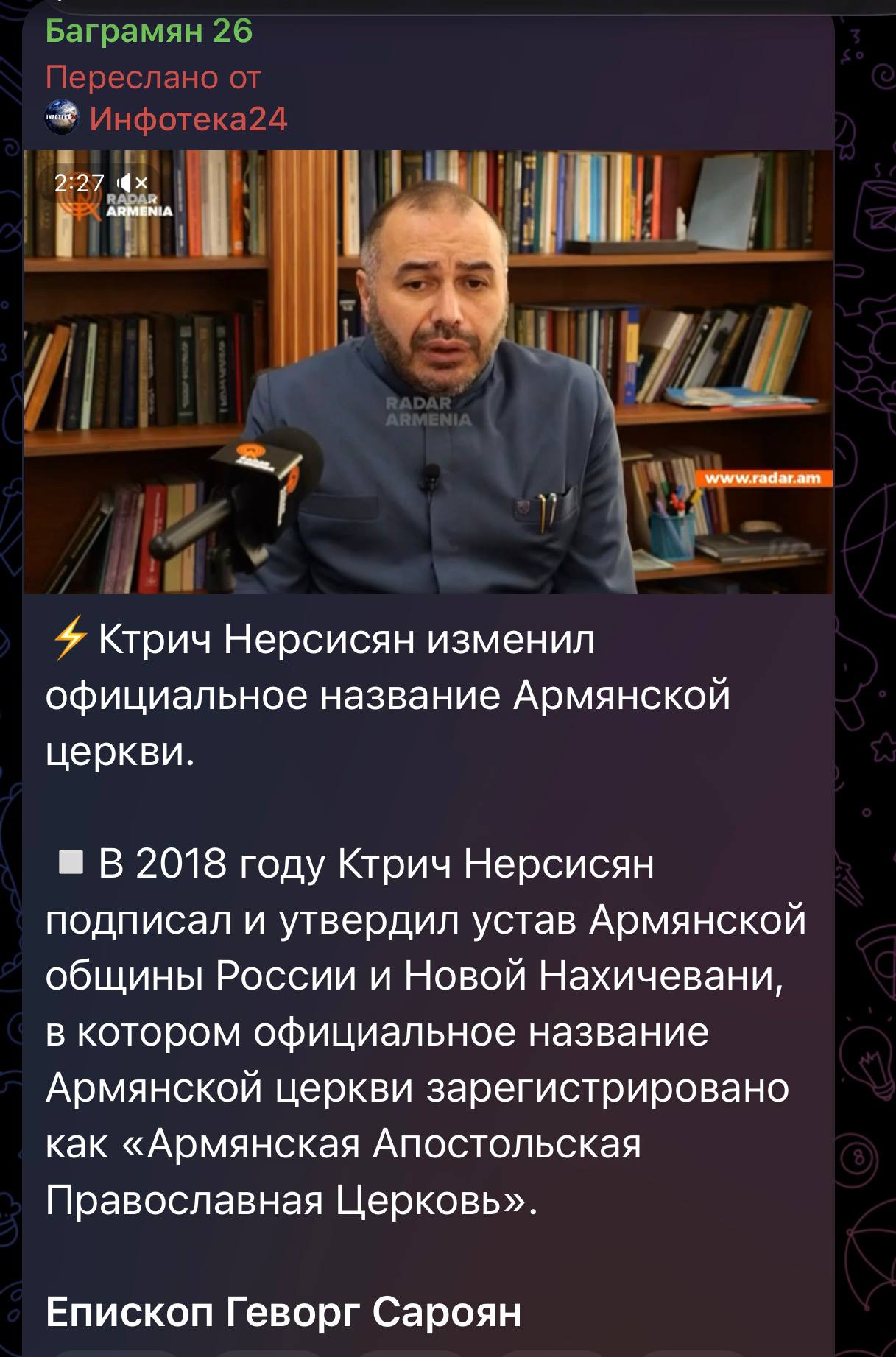Open the forwarded source channel Инфотека24
Viewport: 896px width, 1357px height.
click(187, 119)
